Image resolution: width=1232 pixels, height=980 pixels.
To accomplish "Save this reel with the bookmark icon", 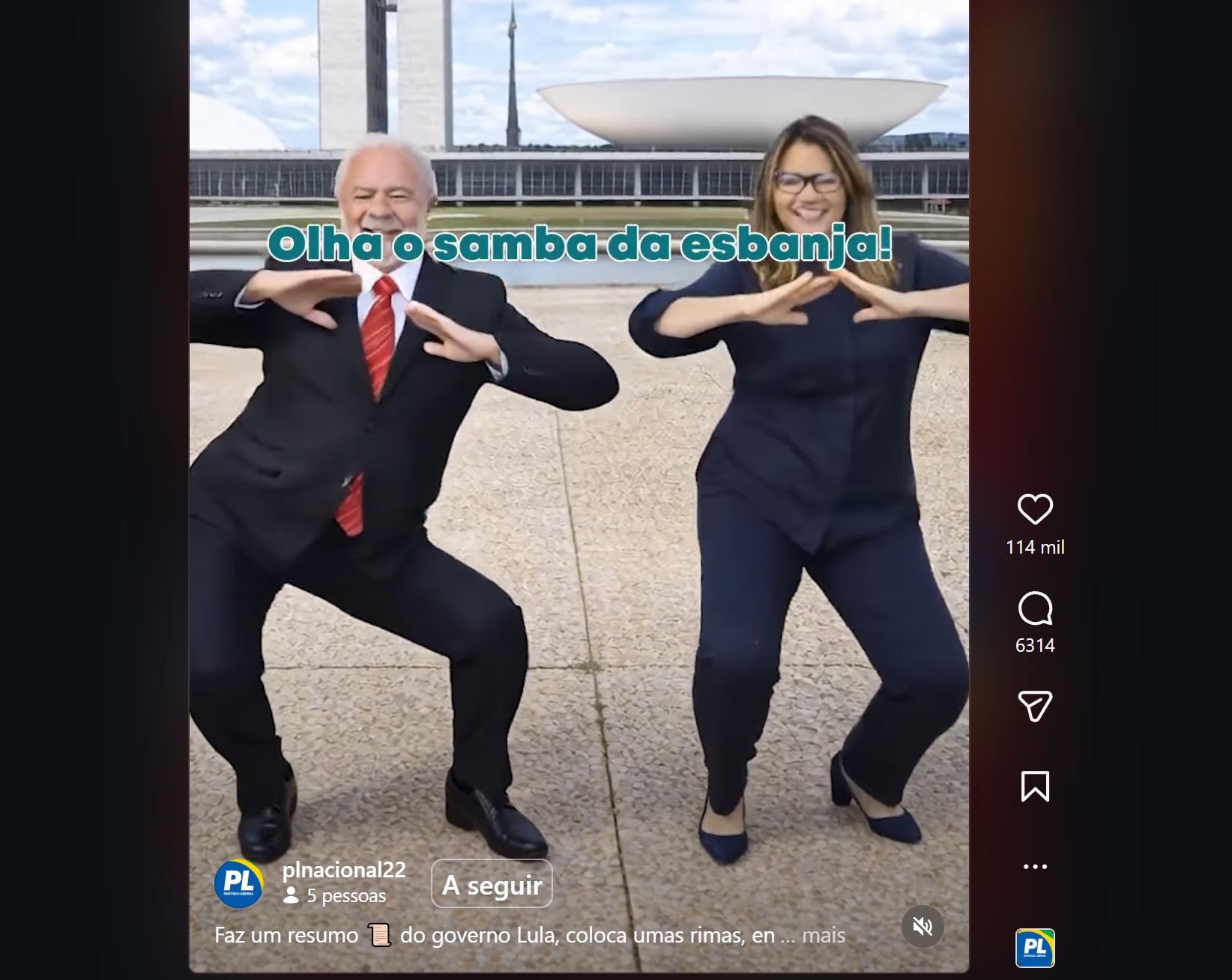I will (1035, 786).
